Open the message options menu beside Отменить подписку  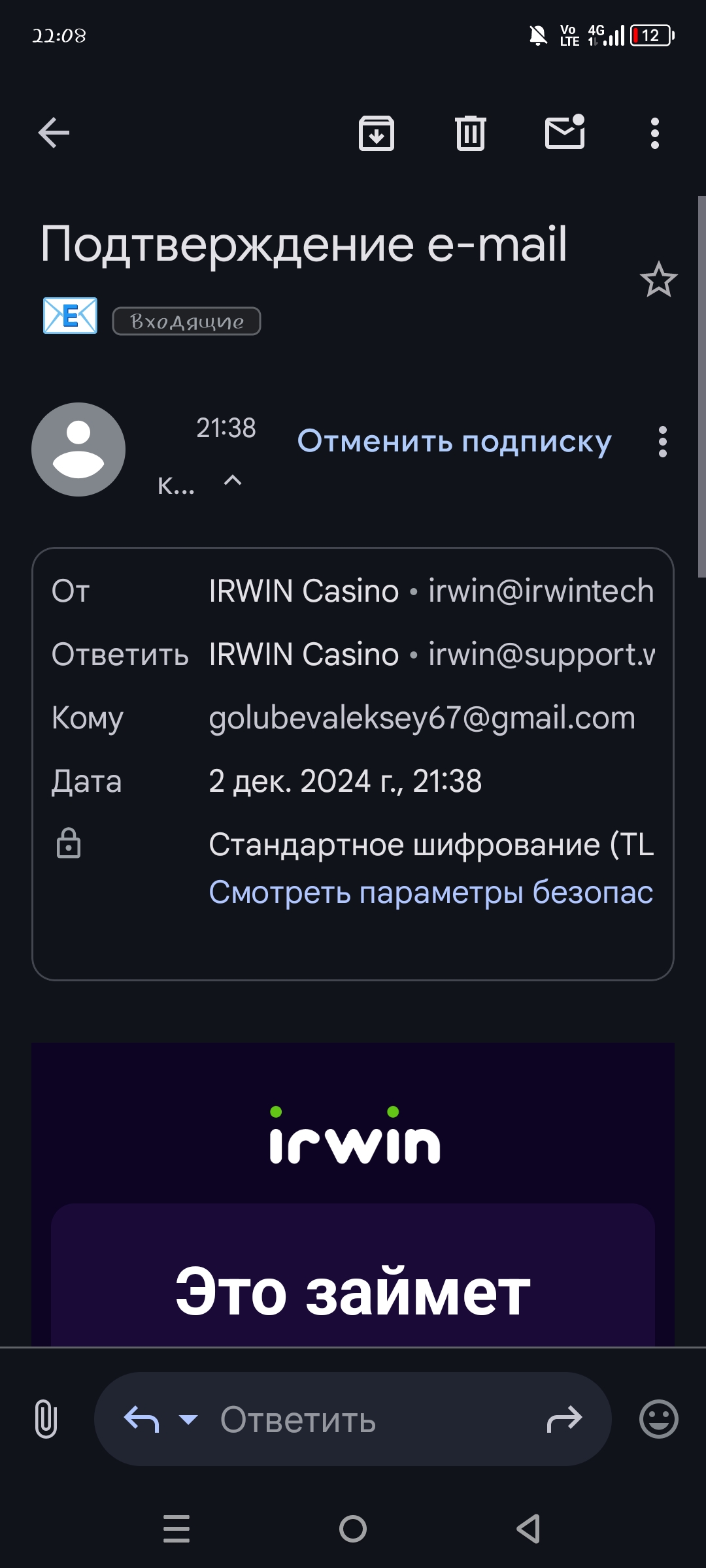coord(663,442)
